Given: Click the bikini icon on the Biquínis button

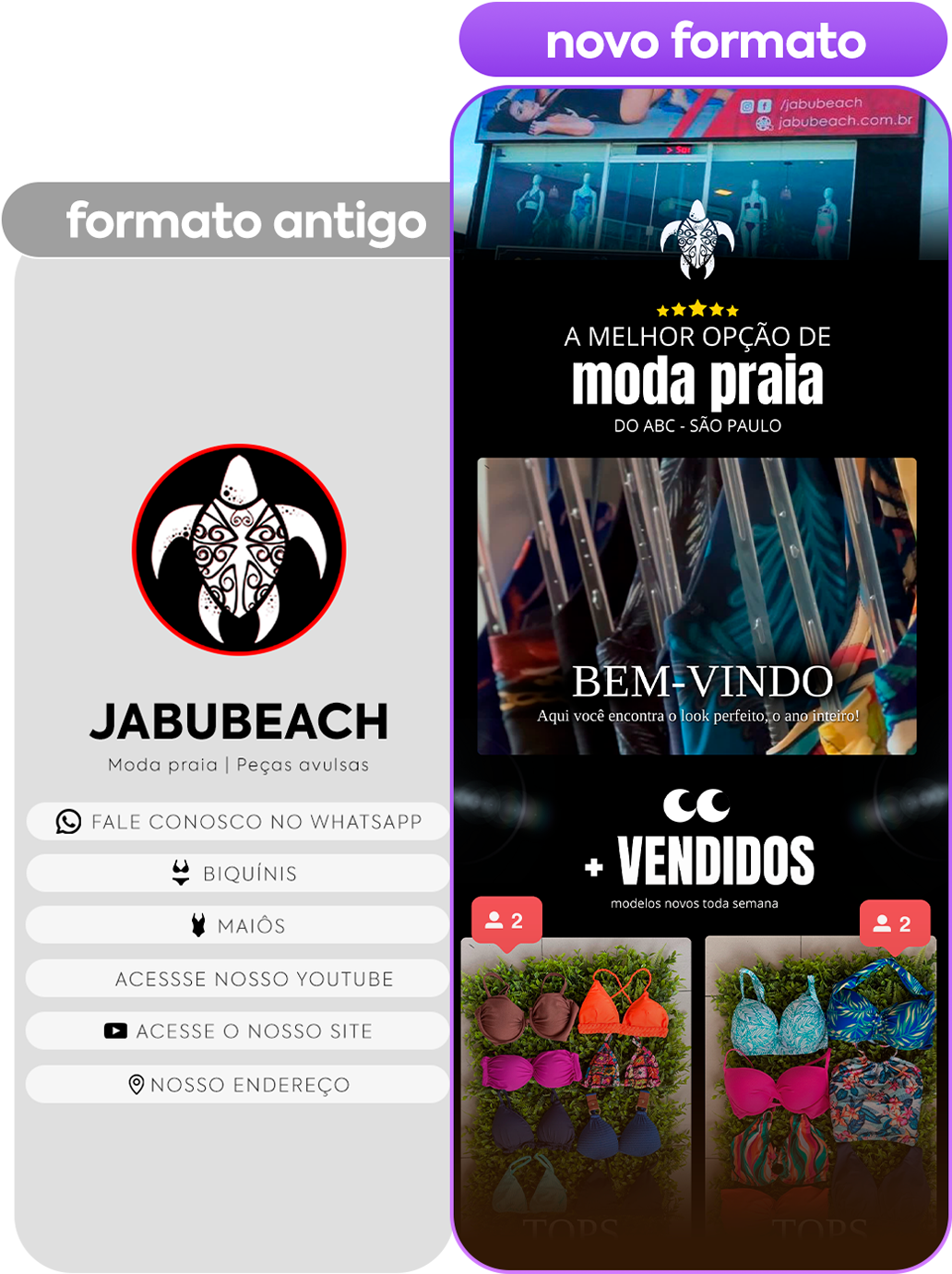Looking at the screenshot, I should [178, 872].
